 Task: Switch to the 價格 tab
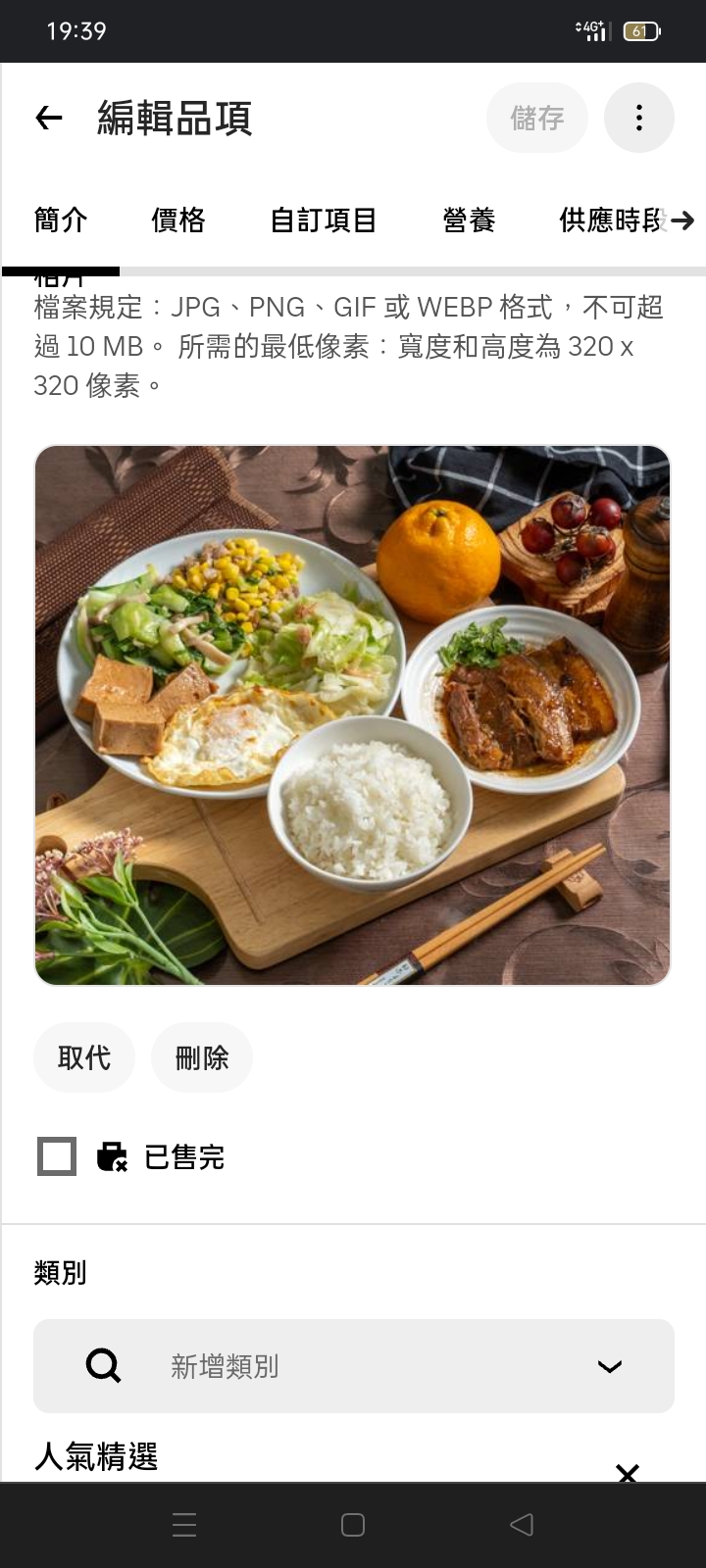[x=178, y=220]
